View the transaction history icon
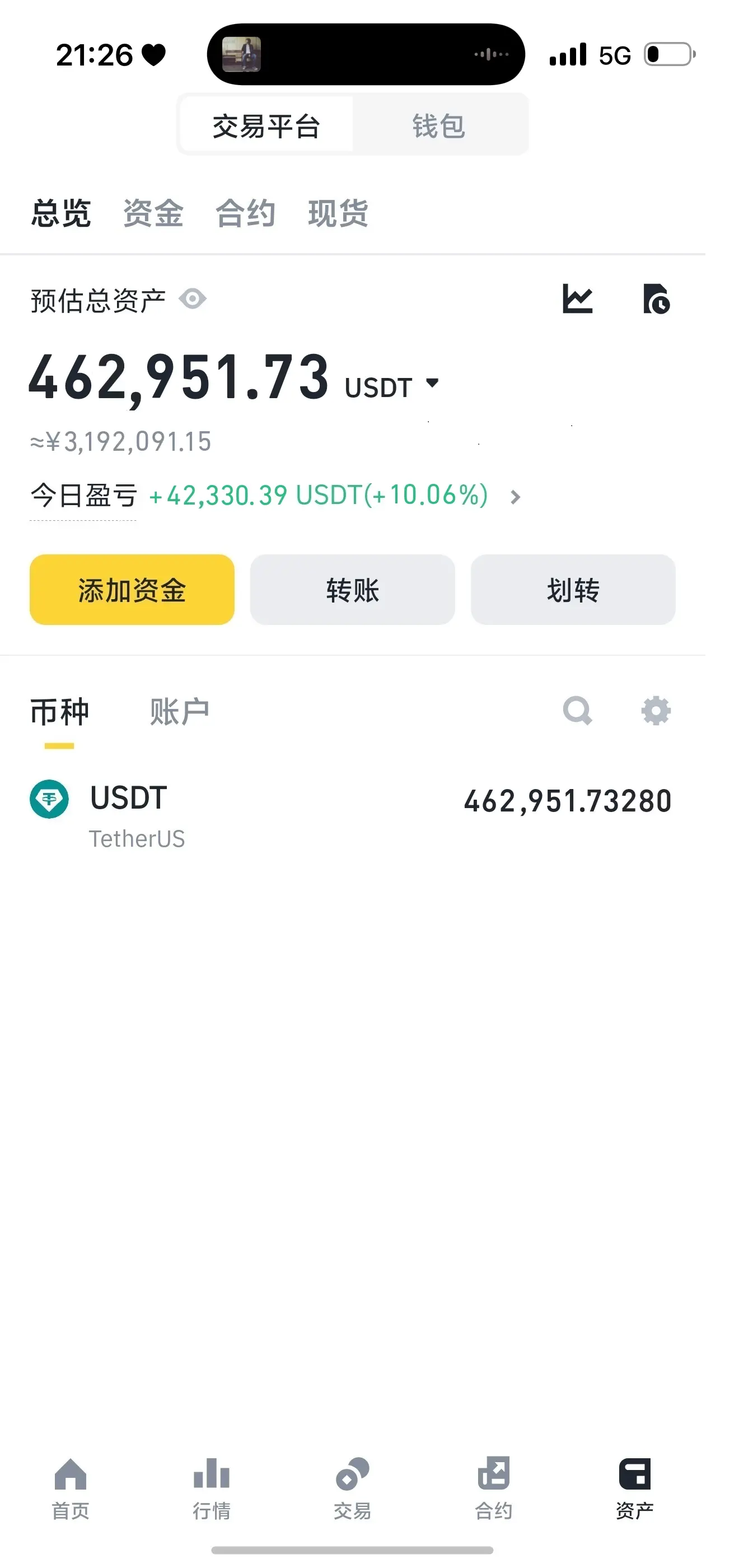The width and height of the screenshot is (739, 1568). pos(656,300)
